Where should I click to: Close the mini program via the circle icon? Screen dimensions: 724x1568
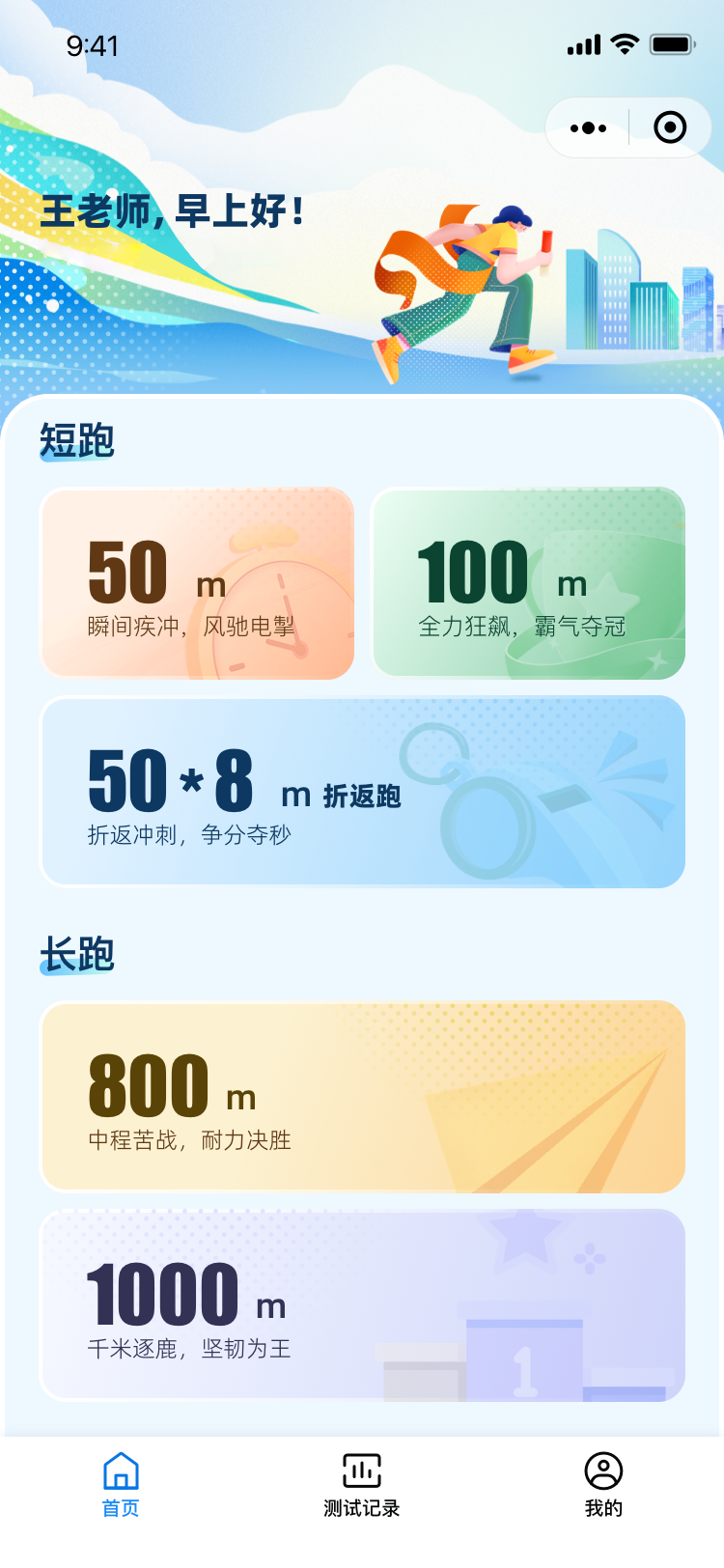(x=670, y=127)
